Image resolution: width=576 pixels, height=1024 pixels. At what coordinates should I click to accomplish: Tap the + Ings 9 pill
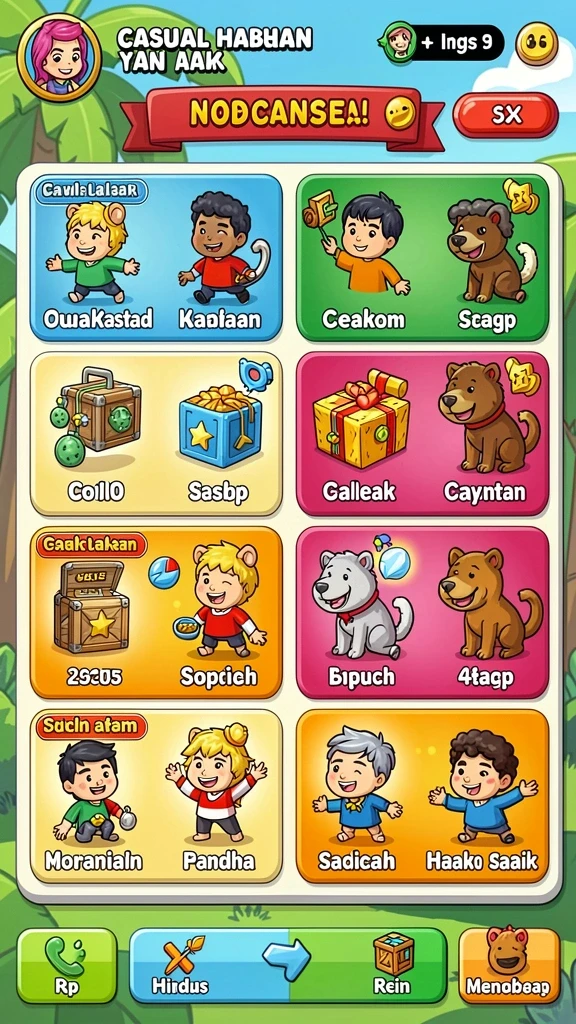pos(441,42)
